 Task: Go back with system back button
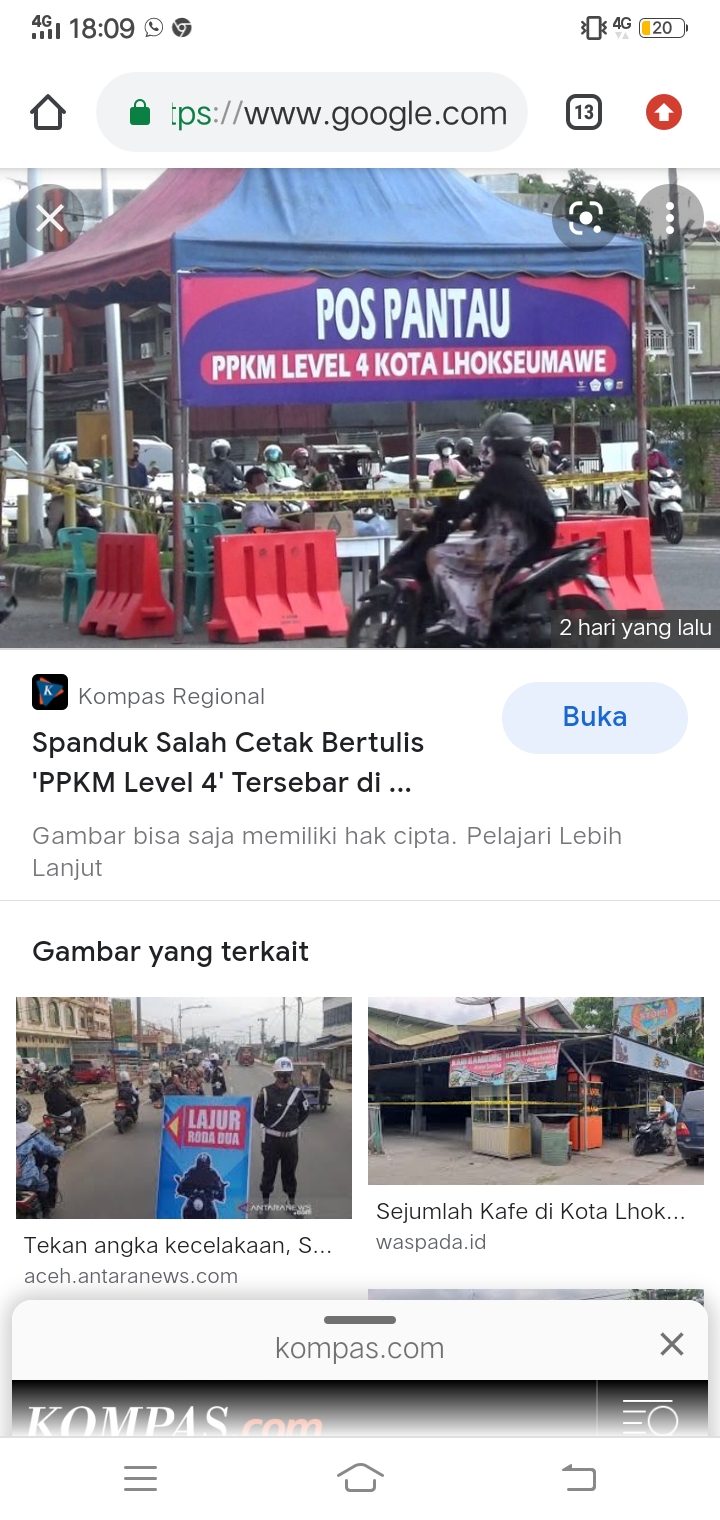[x=578, y=1477]
